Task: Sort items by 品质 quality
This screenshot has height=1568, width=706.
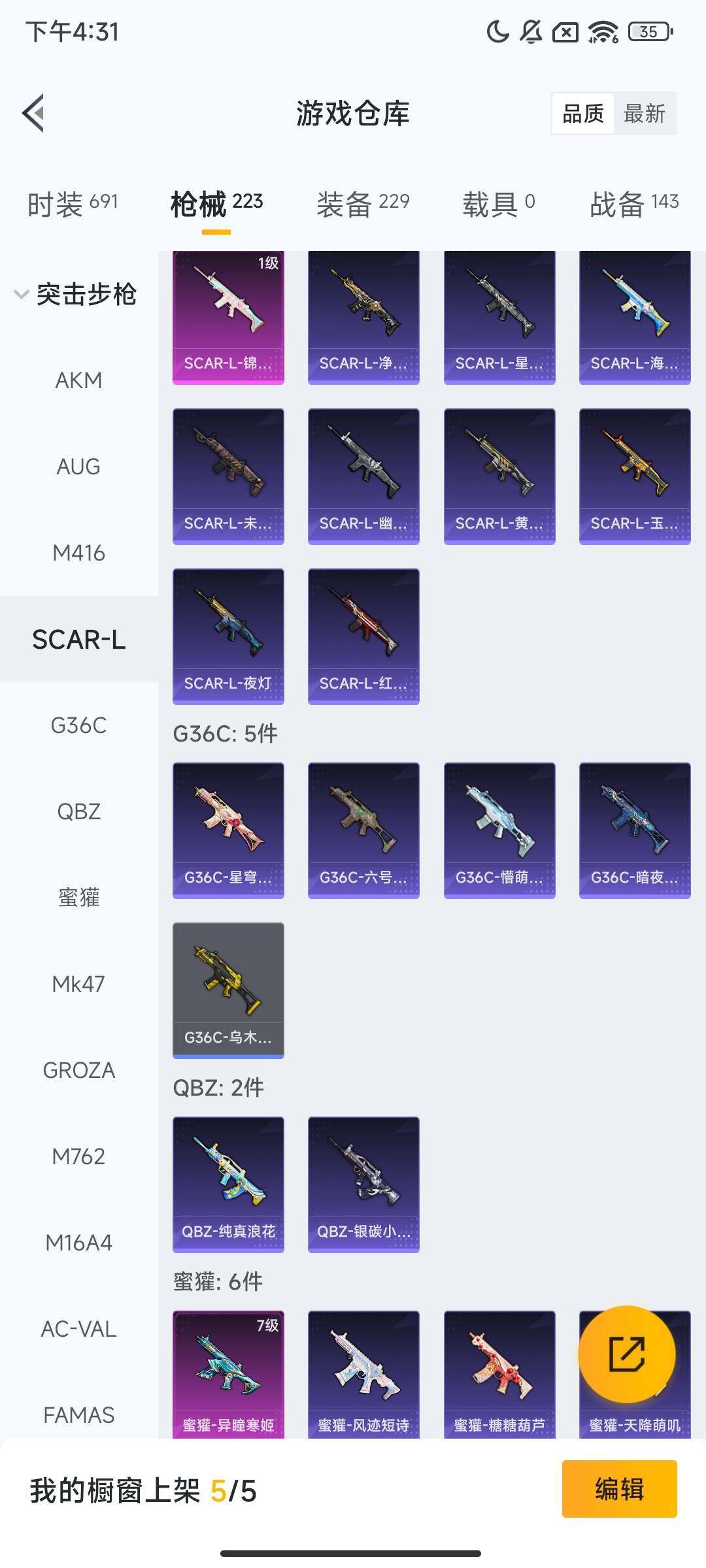Action: (x=584, y=113)
